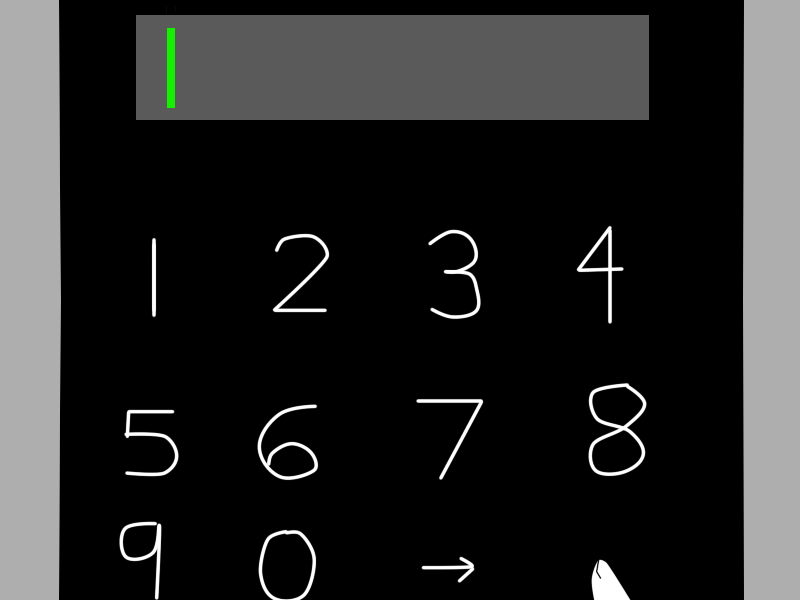Viewport: 800px width, 600px height.
Task: Enter the number 5
Action: [151, 442]
